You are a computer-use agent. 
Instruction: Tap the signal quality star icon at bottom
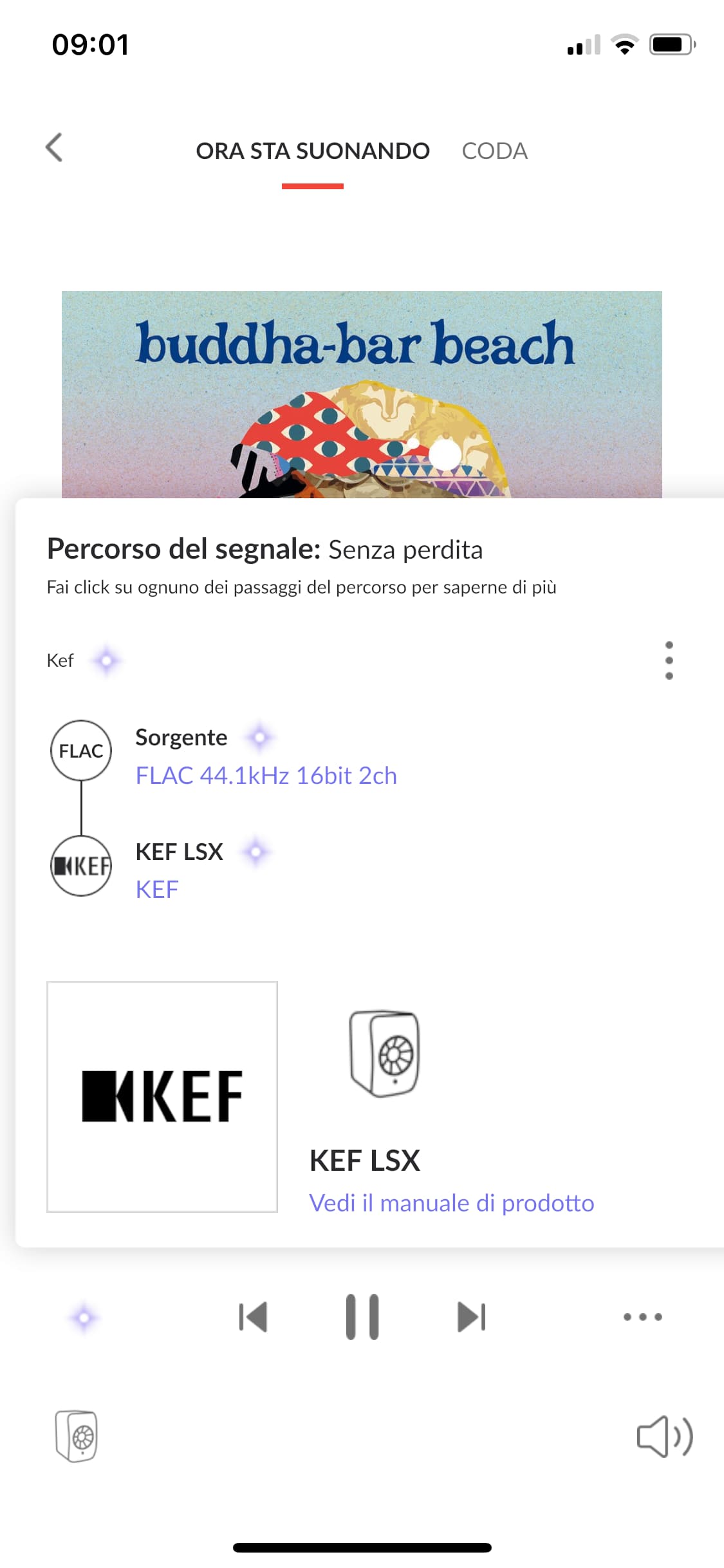coord(84,1318)
